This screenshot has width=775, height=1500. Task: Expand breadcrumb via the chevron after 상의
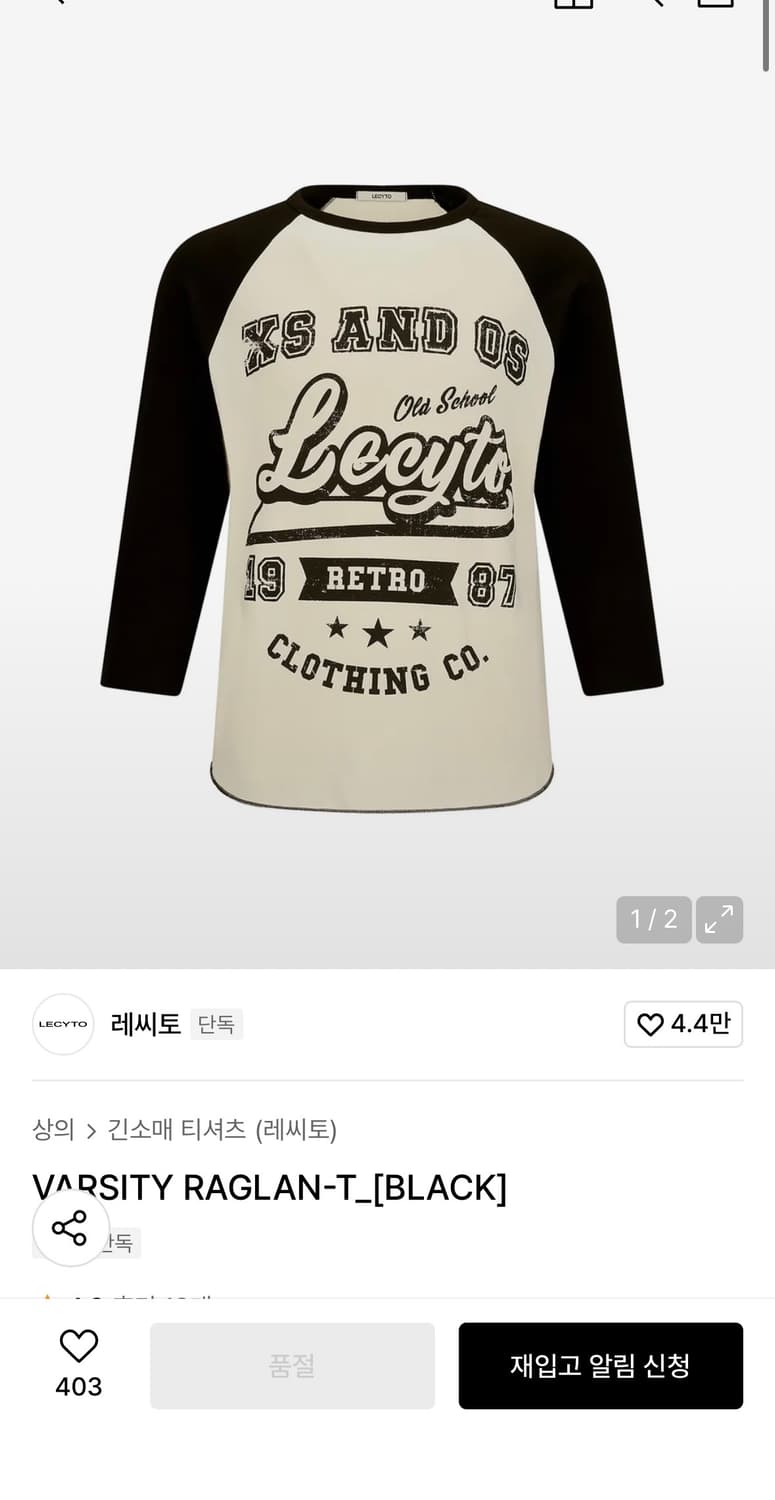[91, 1129]
